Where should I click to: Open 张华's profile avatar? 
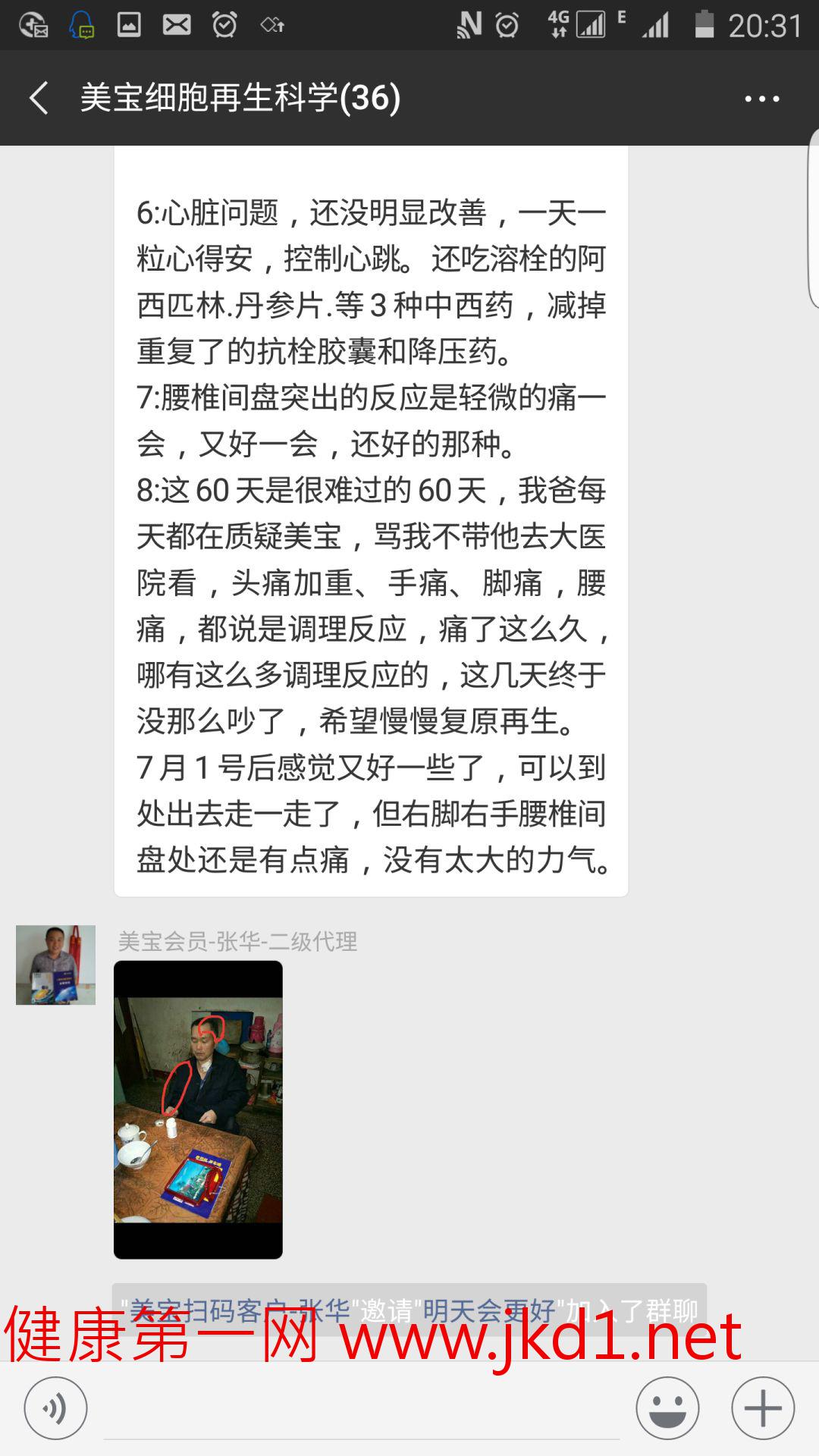pos(55,965)
